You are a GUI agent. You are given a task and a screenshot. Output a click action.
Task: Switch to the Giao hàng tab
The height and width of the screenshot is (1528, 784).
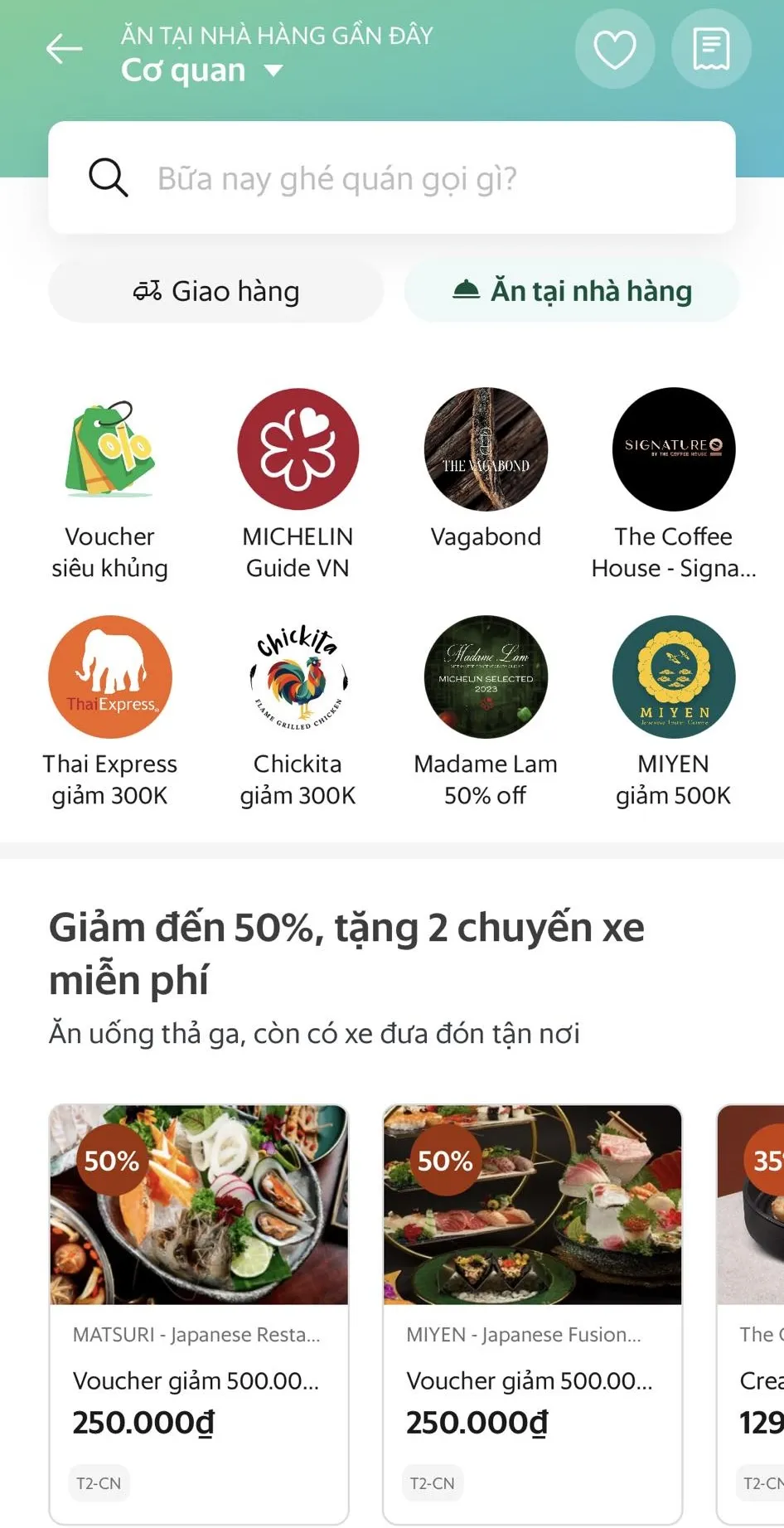pyautogui.click(x=215, y=291)
